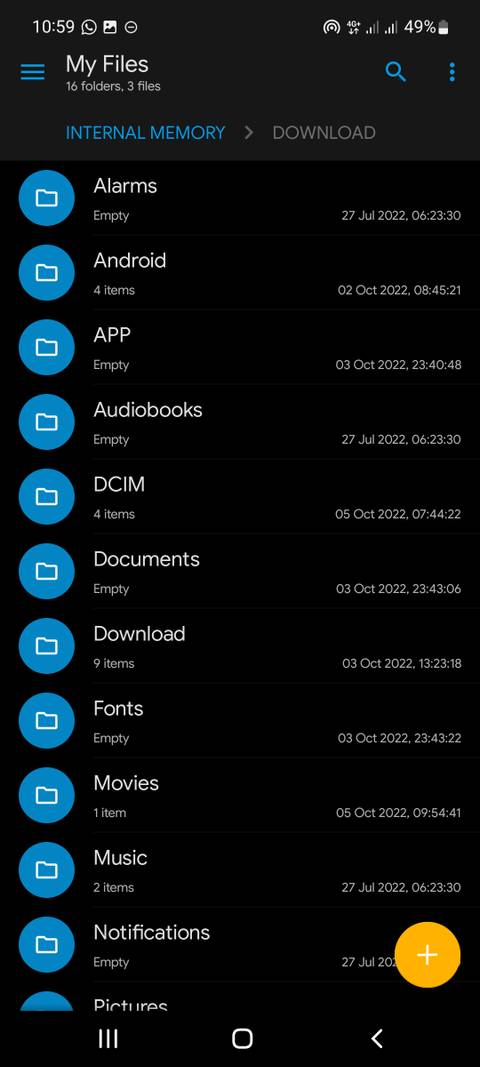Show recent apps from the navigation bar

pos(108,1038)
